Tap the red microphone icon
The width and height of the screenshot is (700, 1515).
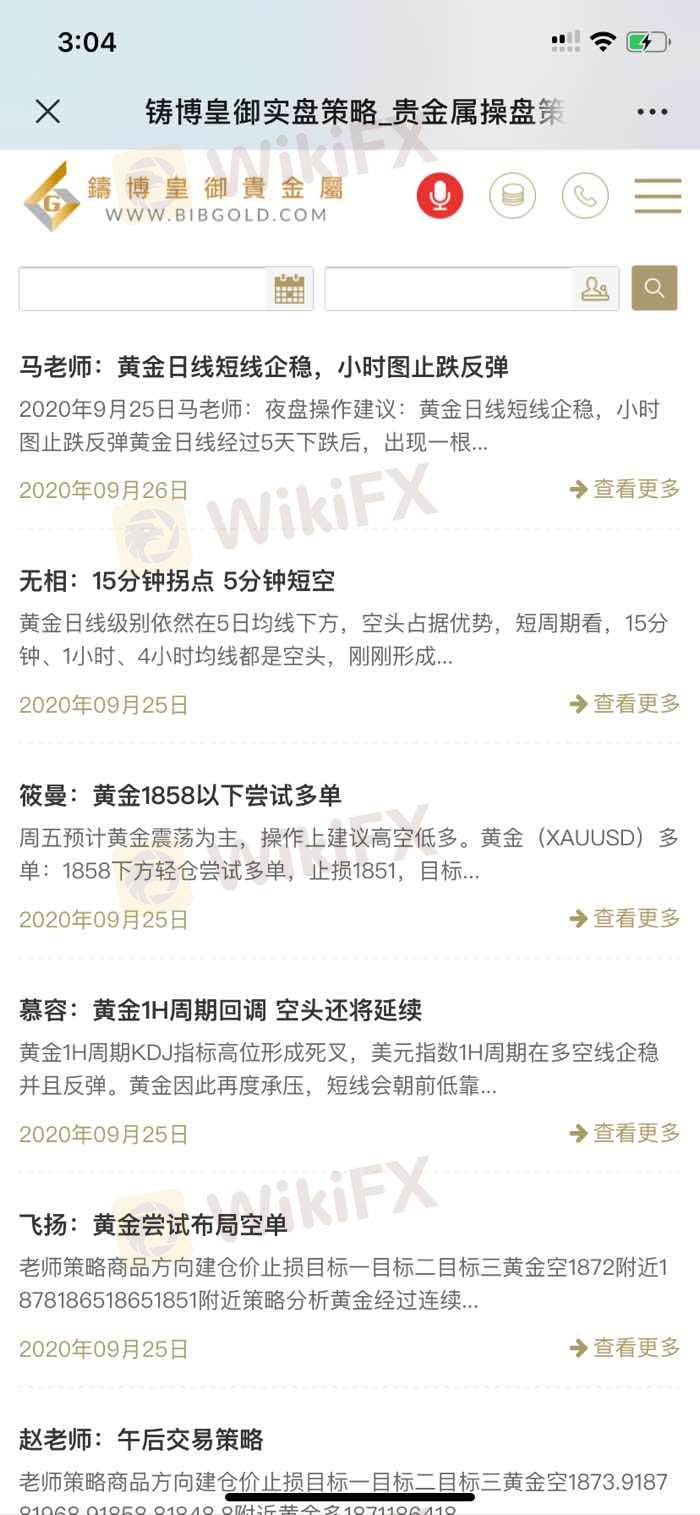439,195
